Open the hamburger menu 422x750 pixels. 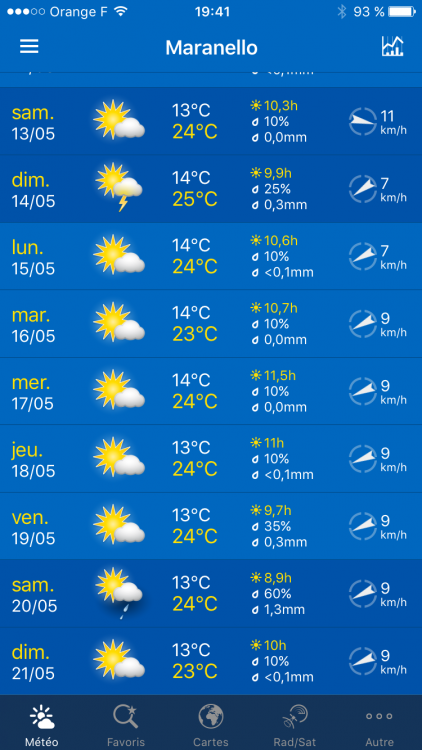pyautogui.click(x=29, y=46)
